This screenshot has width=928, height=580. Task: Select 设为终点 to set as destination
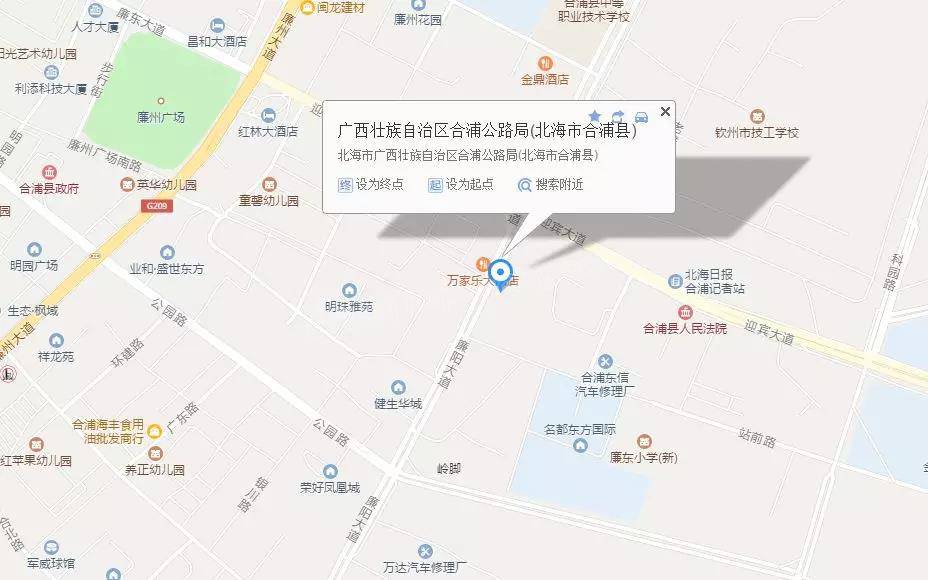click(366, 184)
